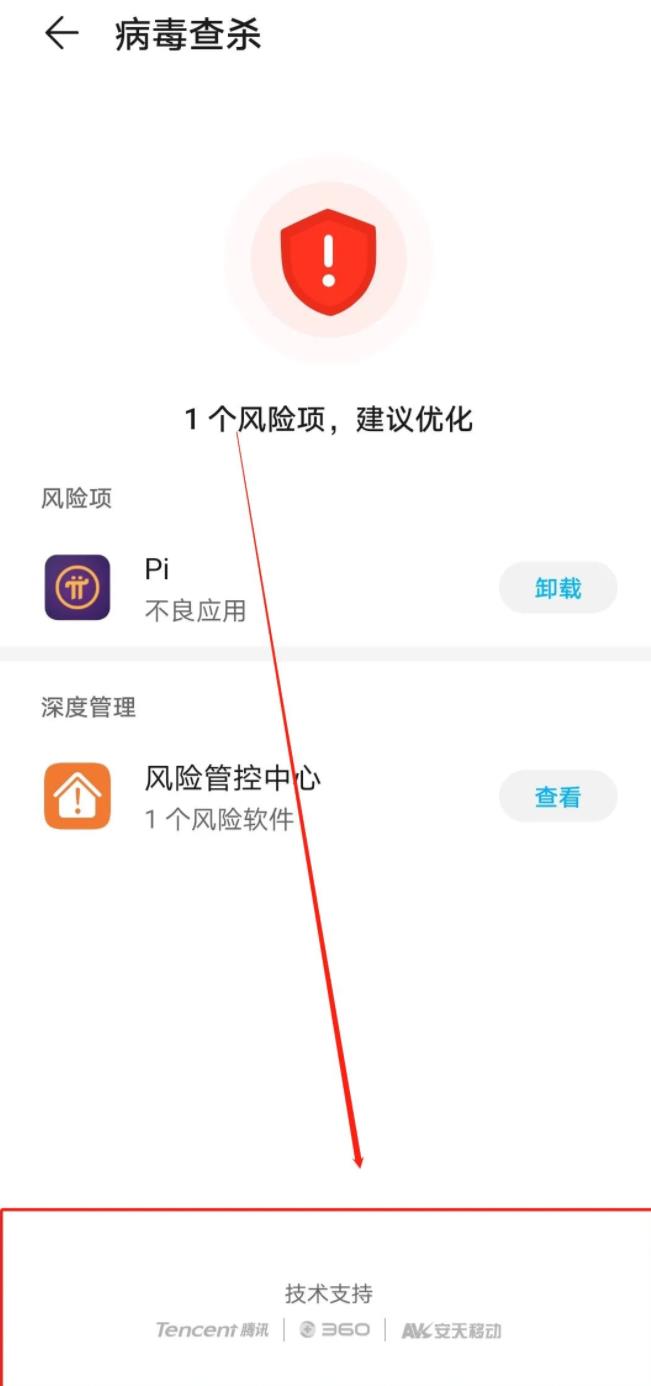Viewport: 651px width, 1386px height.
Task: Tap 查看 for 风险管控中心
Action: point(557,797)
